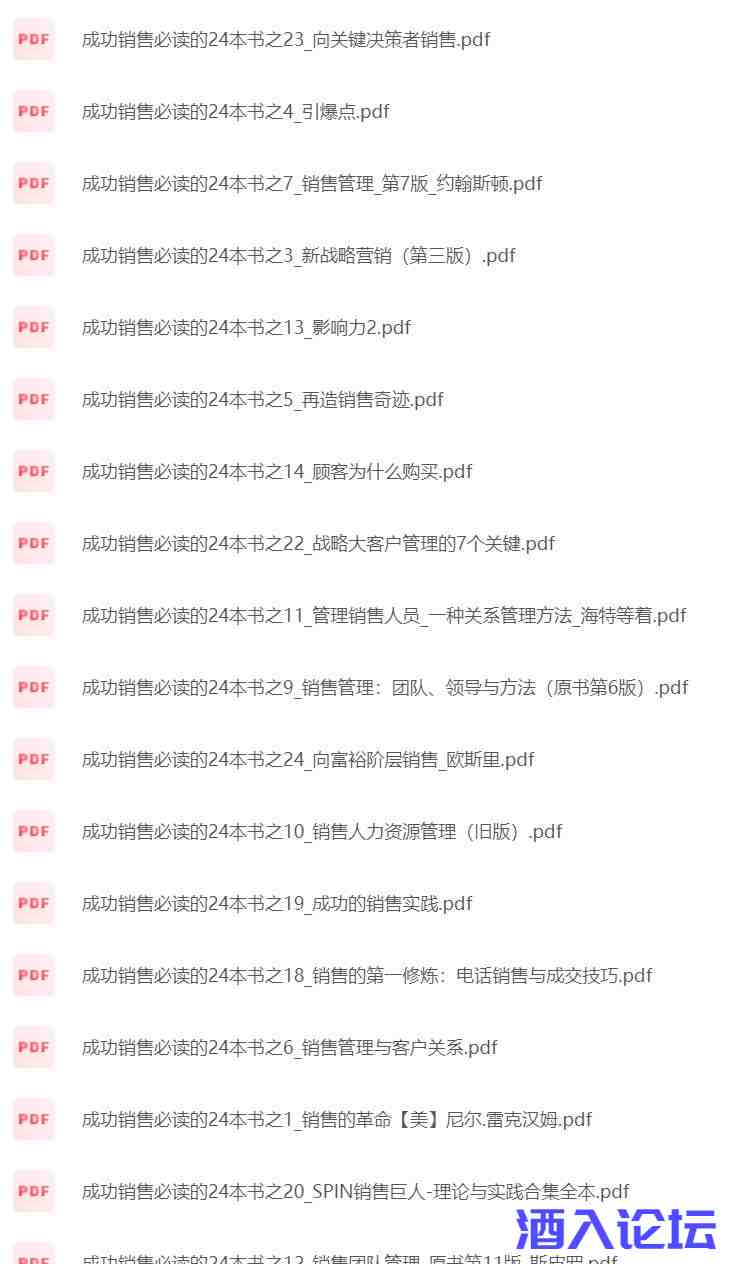Open the 影响力2 PDF file
731x1264 pixels.
pos(246,328)
